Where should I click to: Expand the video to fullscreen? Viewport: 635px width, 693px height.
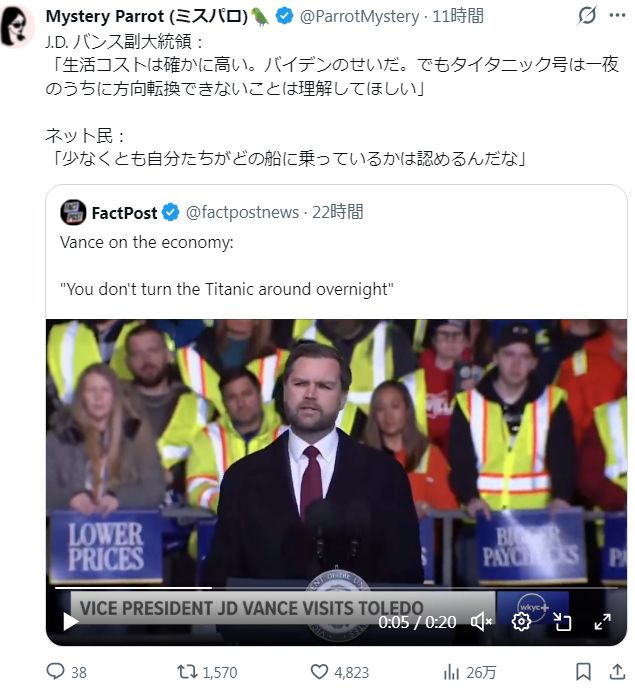coord(602,621)
